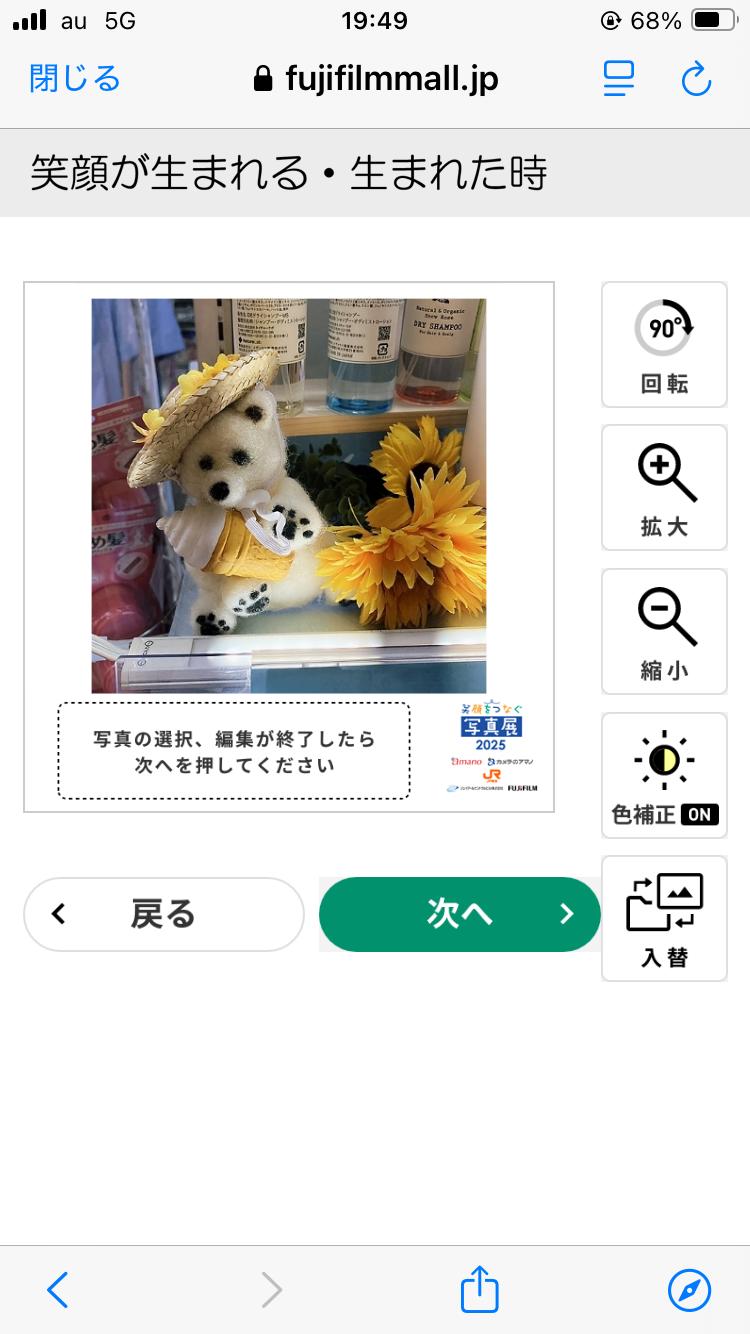This screenshot has height=1334, width=750.
Task: Toggle 色補正 color correction
Action: (x=664, y=775)
